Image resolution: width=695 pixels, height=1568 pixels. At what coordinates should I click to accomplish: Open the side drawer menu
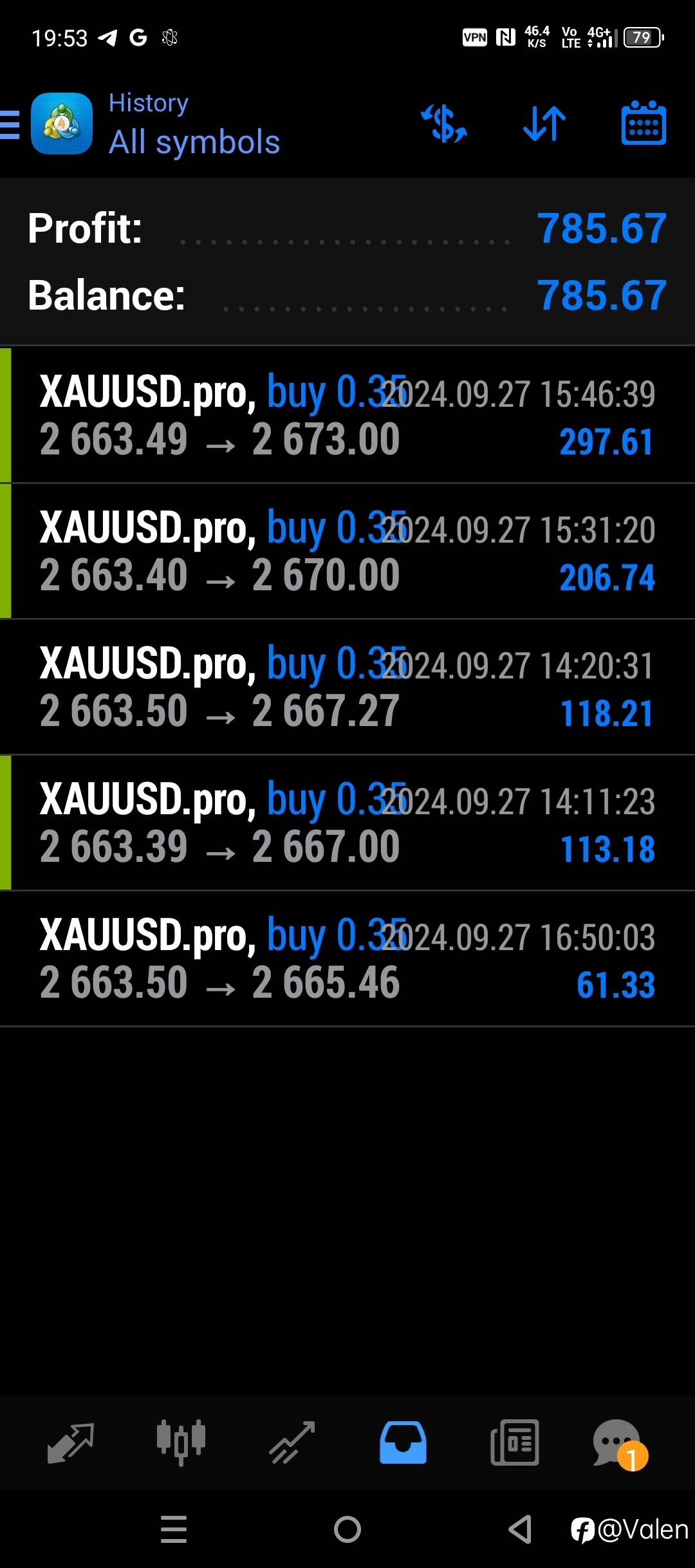coord(10,124)
